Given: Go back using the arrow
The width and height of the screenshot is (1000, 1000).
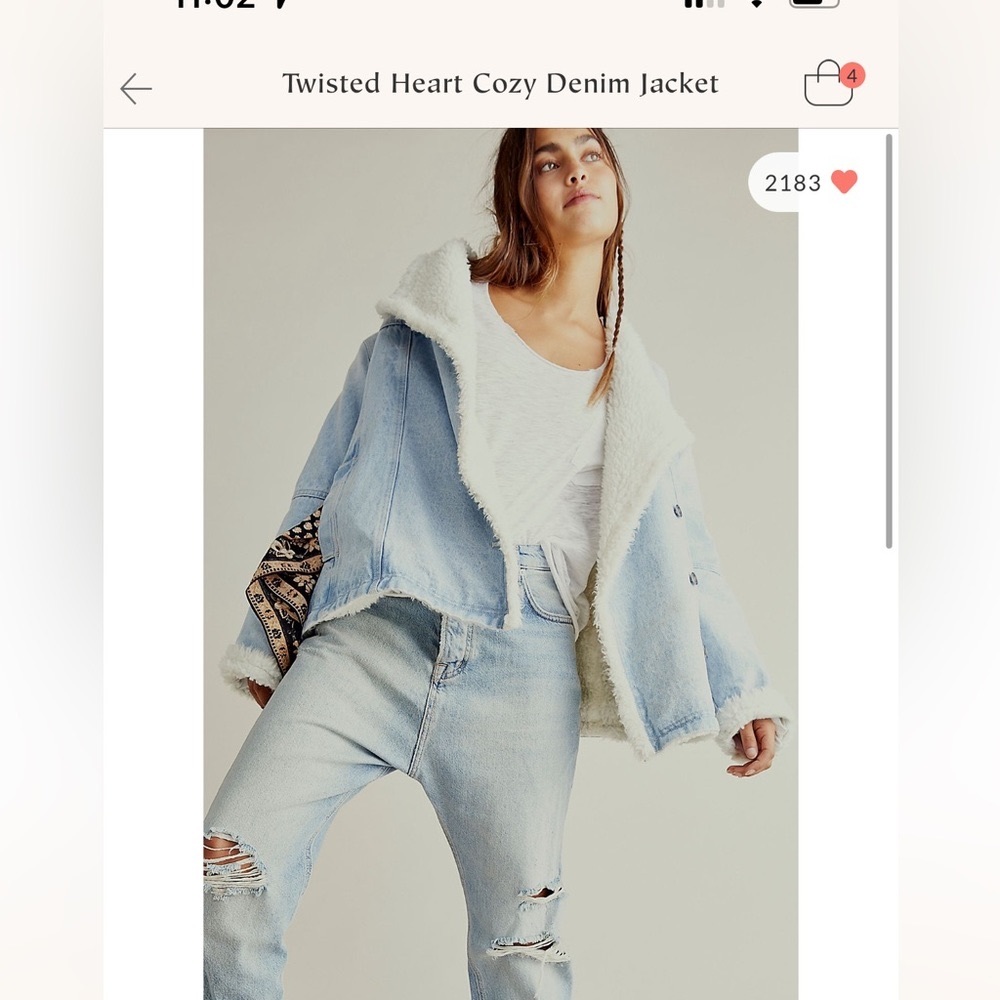Looking at the screenshot, I should click(x=136, y=89).
